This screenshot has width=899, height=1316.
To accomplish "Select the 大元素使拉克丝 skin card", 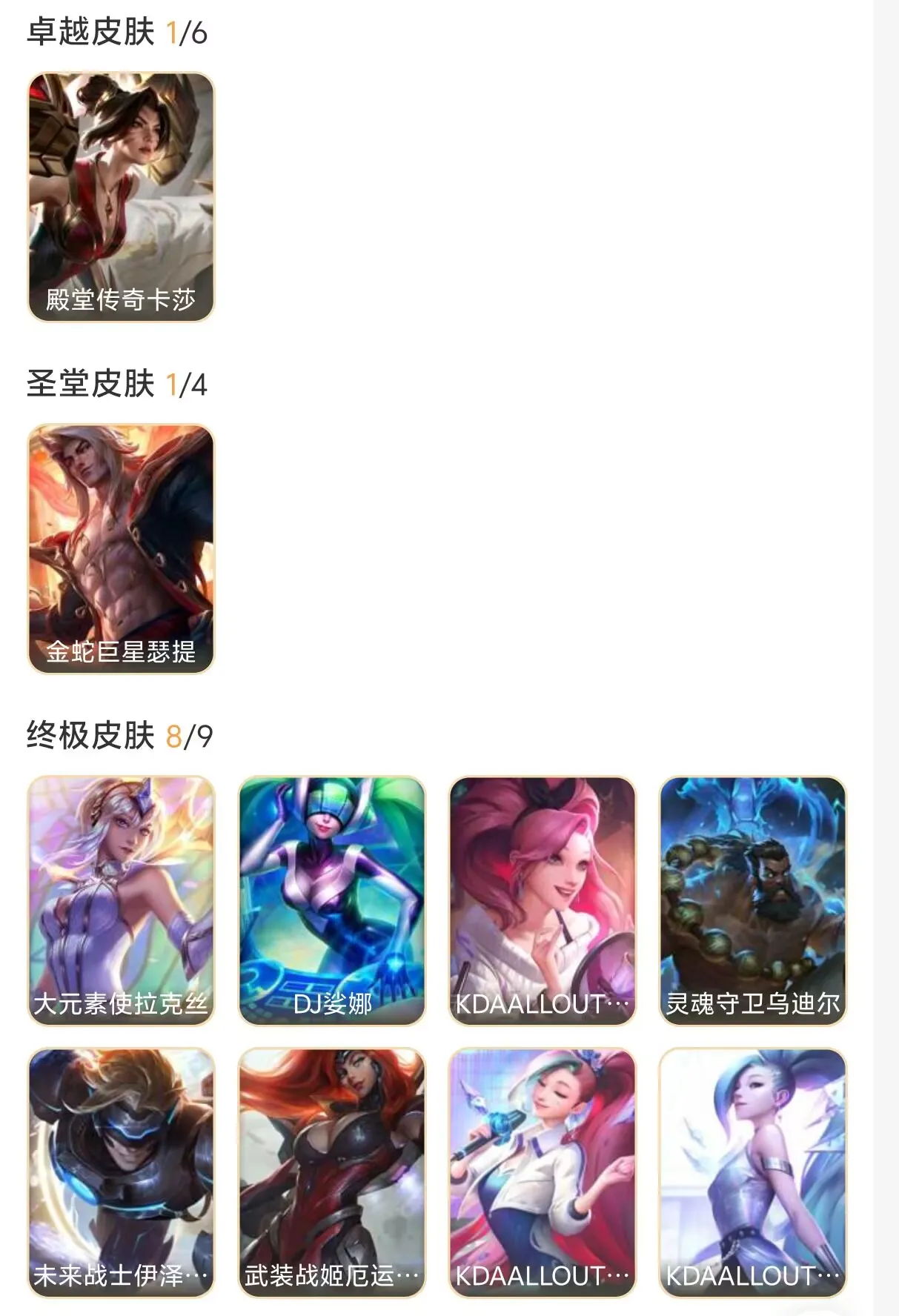I will click(x=121, y=901).
